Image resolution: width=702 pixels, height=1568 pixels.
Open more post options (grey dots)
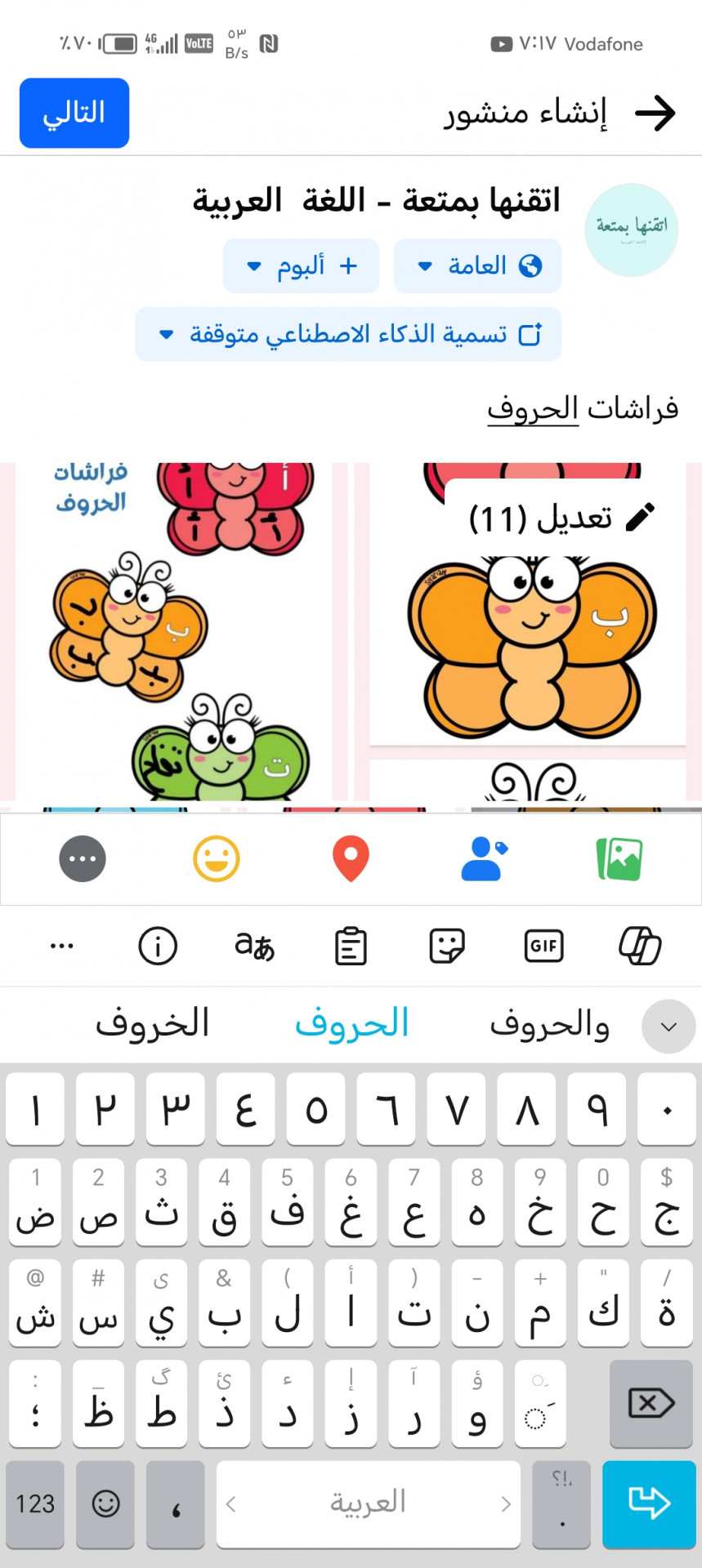click(83, 859)
